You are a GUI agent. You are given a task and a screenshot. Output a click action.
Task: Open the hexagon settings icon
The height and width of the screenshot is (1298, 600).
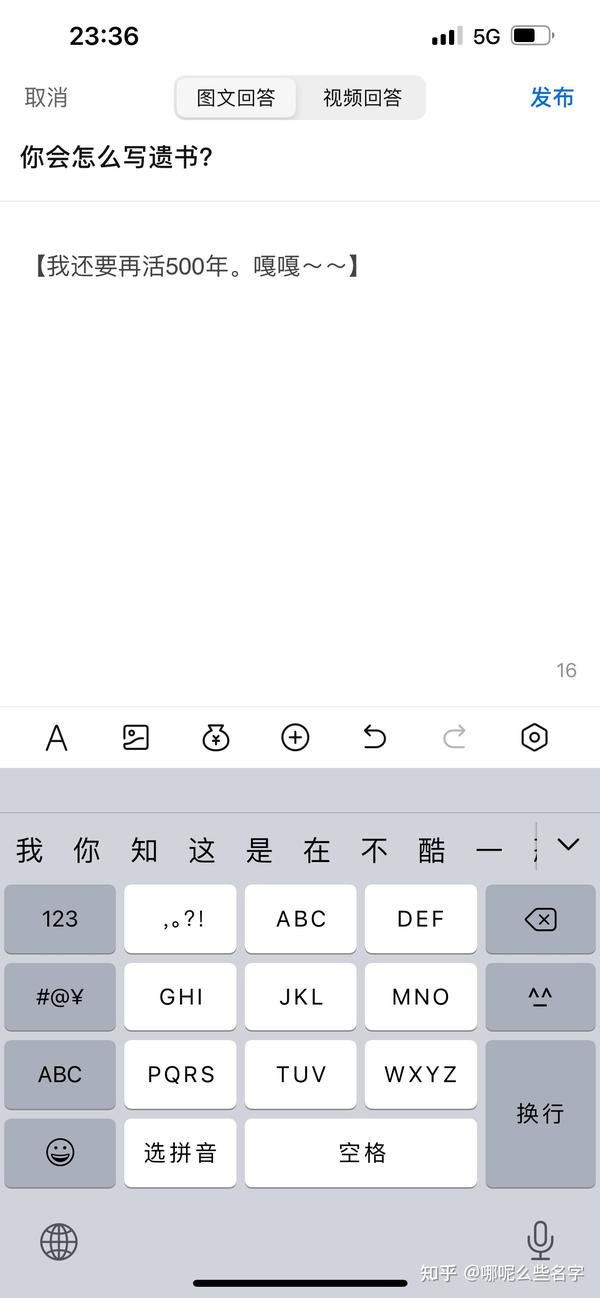(x=535, y=738)
